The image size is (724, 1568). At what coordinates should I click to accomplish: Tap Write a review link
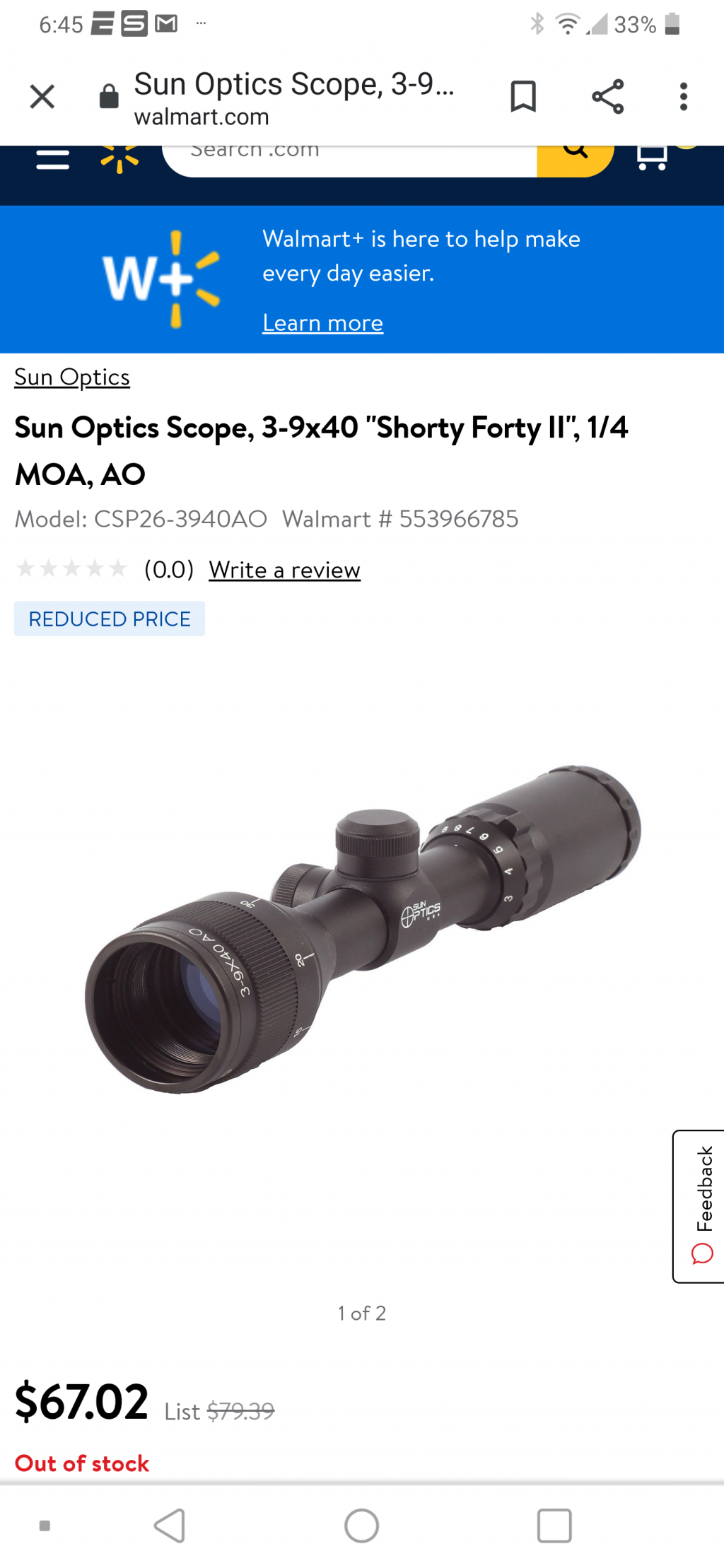click(284, 570)
